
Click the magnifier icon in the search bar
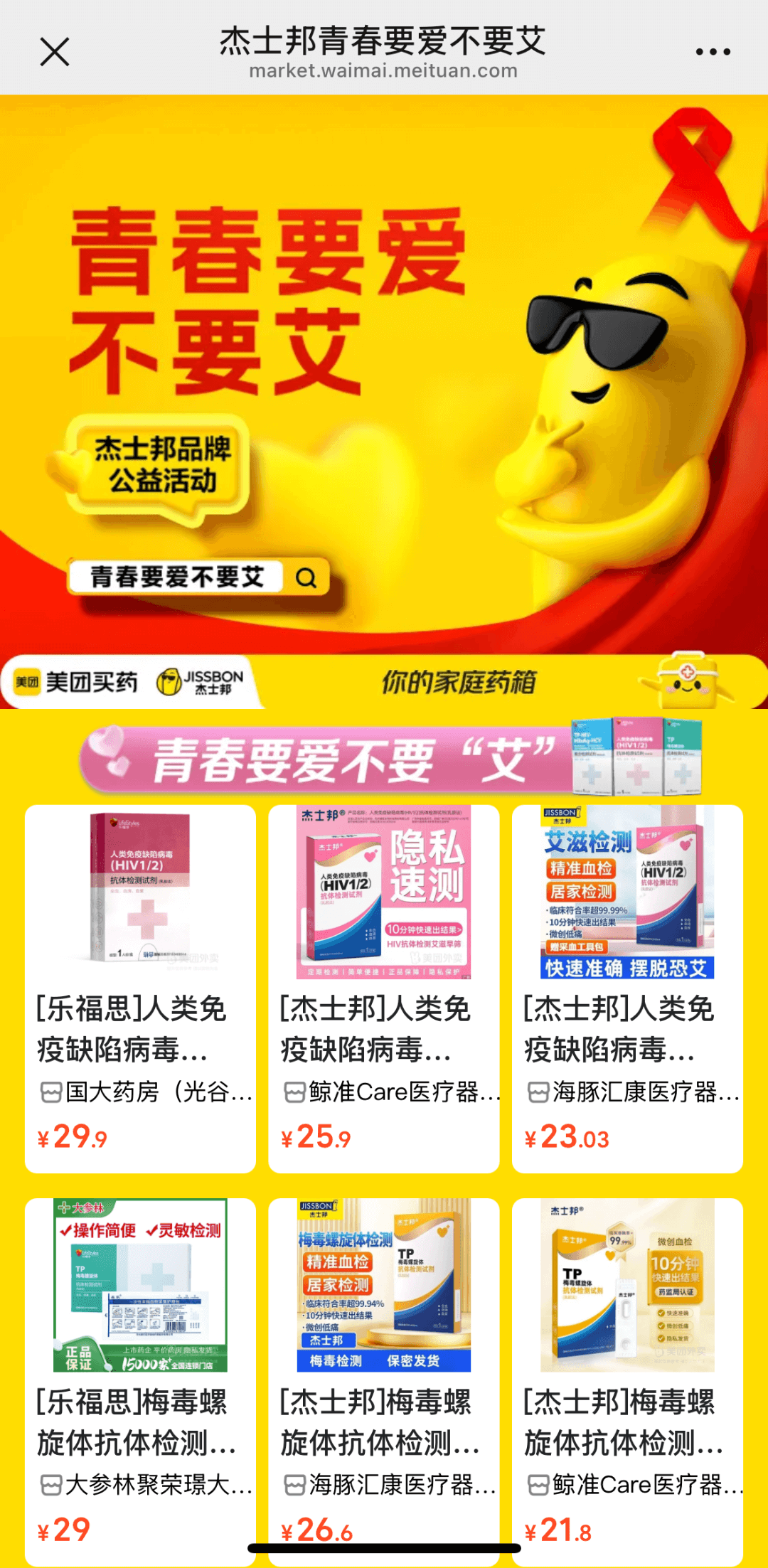coord(306,577)
